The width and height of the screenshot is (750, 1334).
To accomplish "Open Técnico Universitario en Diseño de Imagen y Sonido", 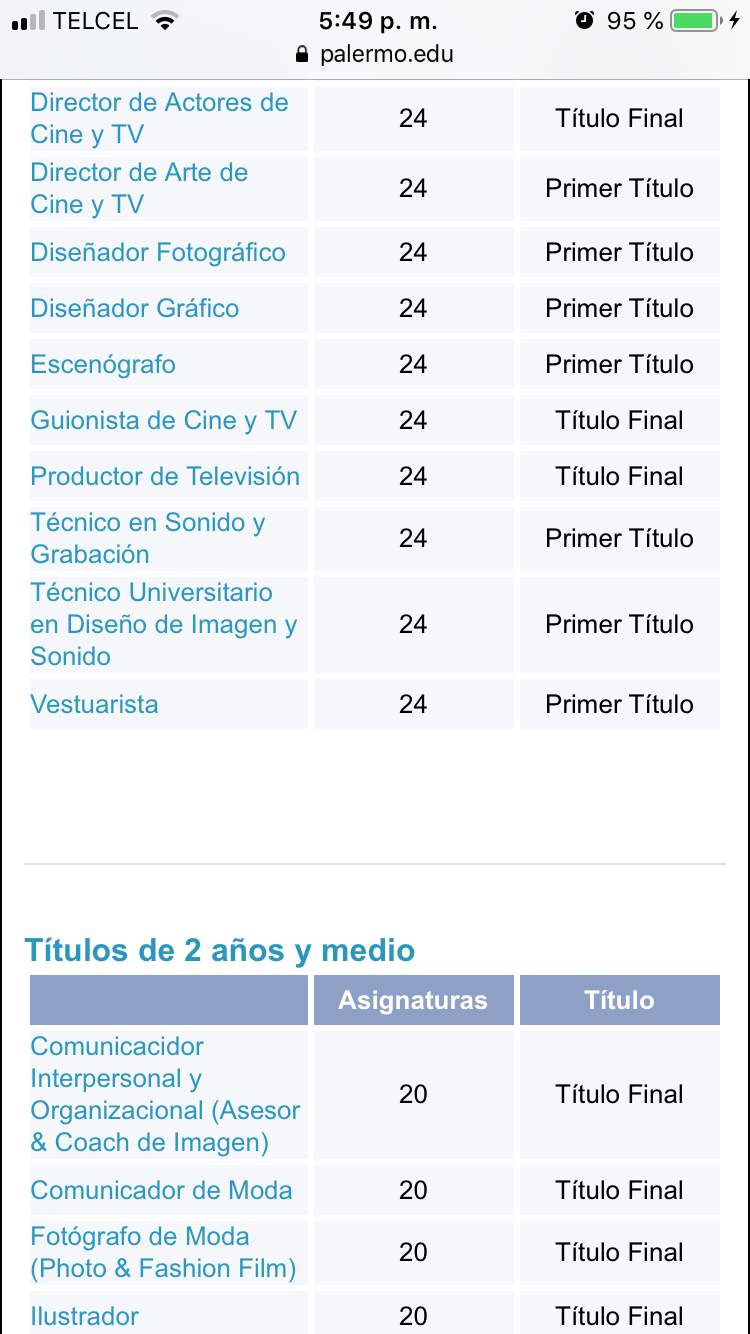I will (x=164, y=624).
